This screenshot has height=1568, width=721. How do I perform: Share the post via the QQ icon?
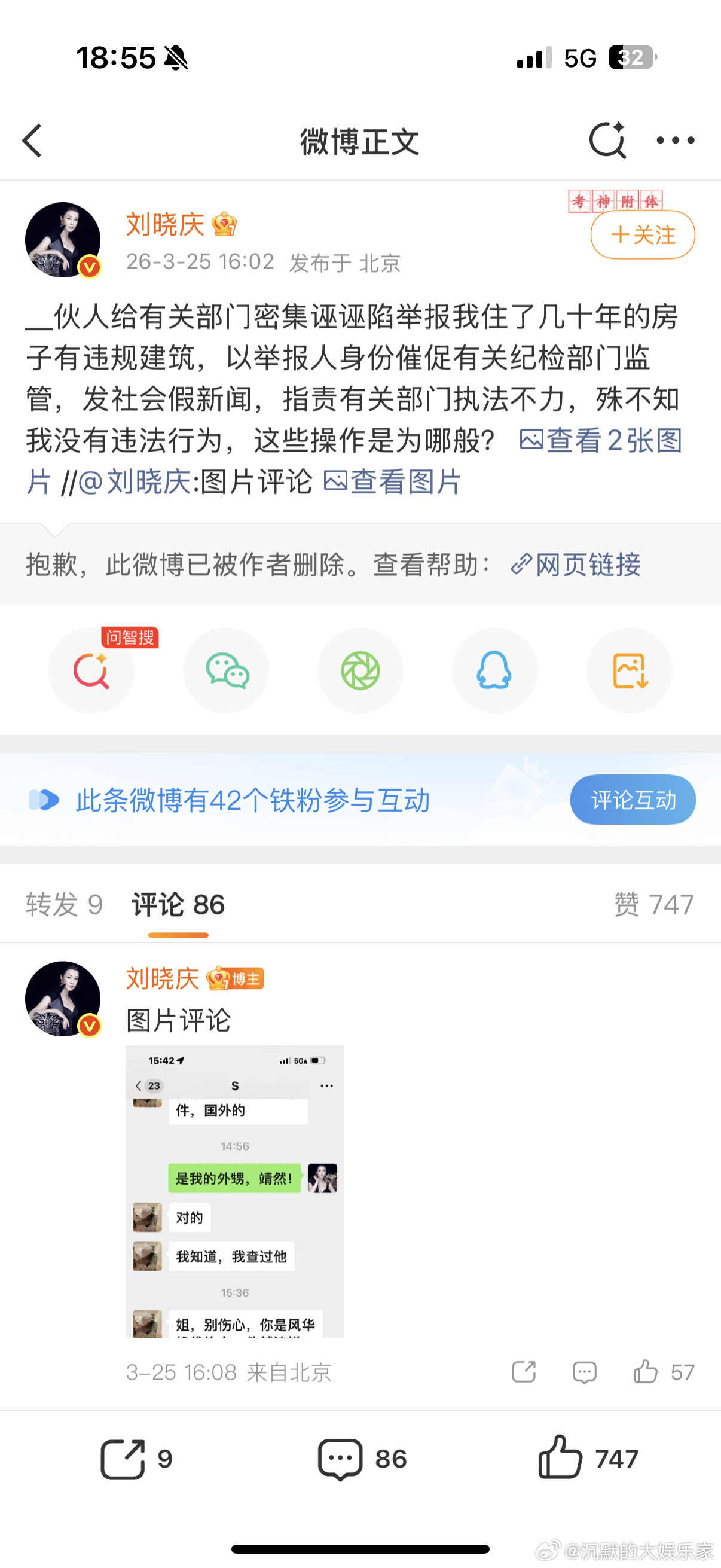point(494,671)
